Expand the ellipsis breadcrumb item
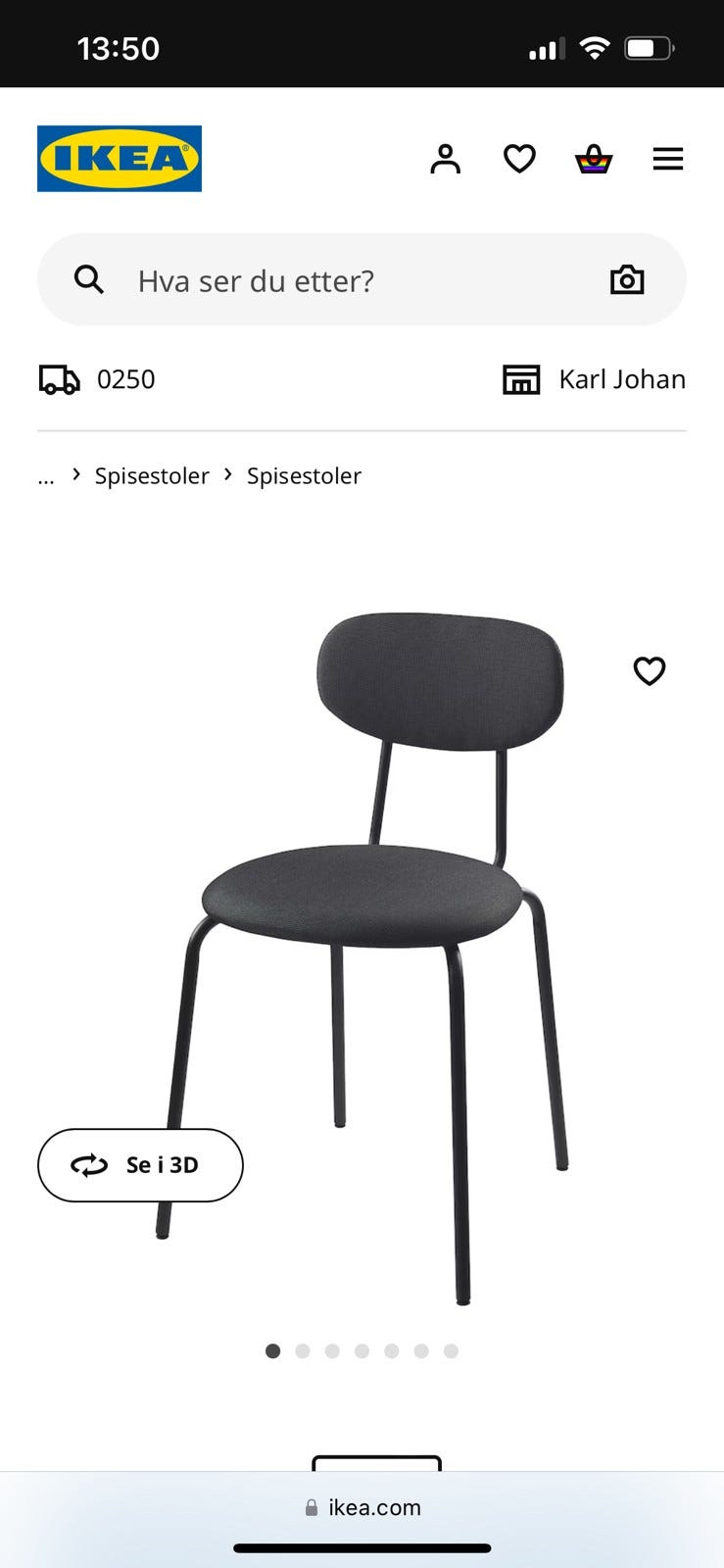 click(x=45, y=476)
